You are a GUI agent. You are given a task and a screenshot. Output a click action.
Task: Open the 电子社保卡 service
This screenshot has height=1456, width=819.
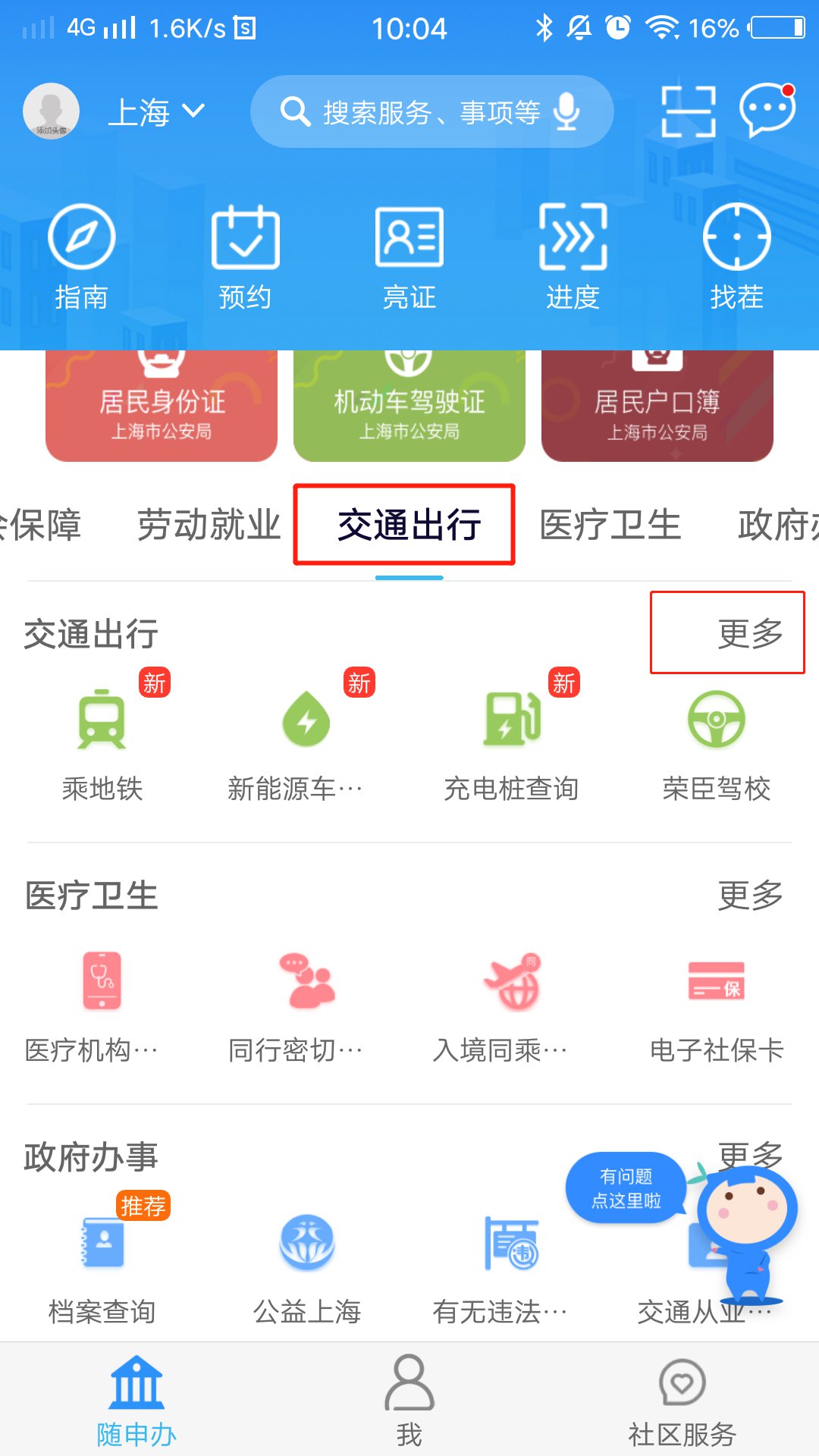tap(717, 1005)
